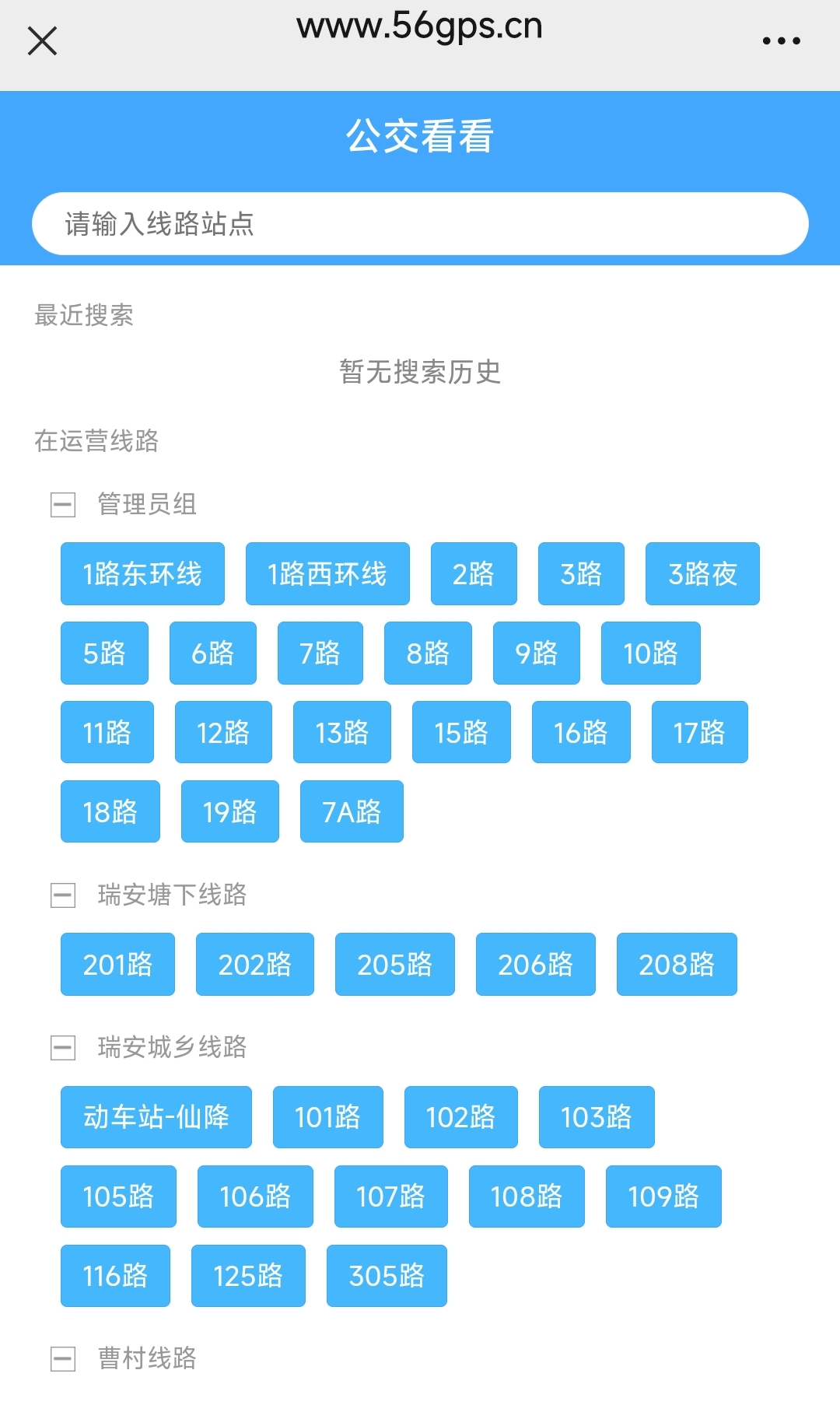Screen dimensions: 840x1405
Task: Open the three-dot overflow menu
Action: pyautogui.click(x=781, y=40)
